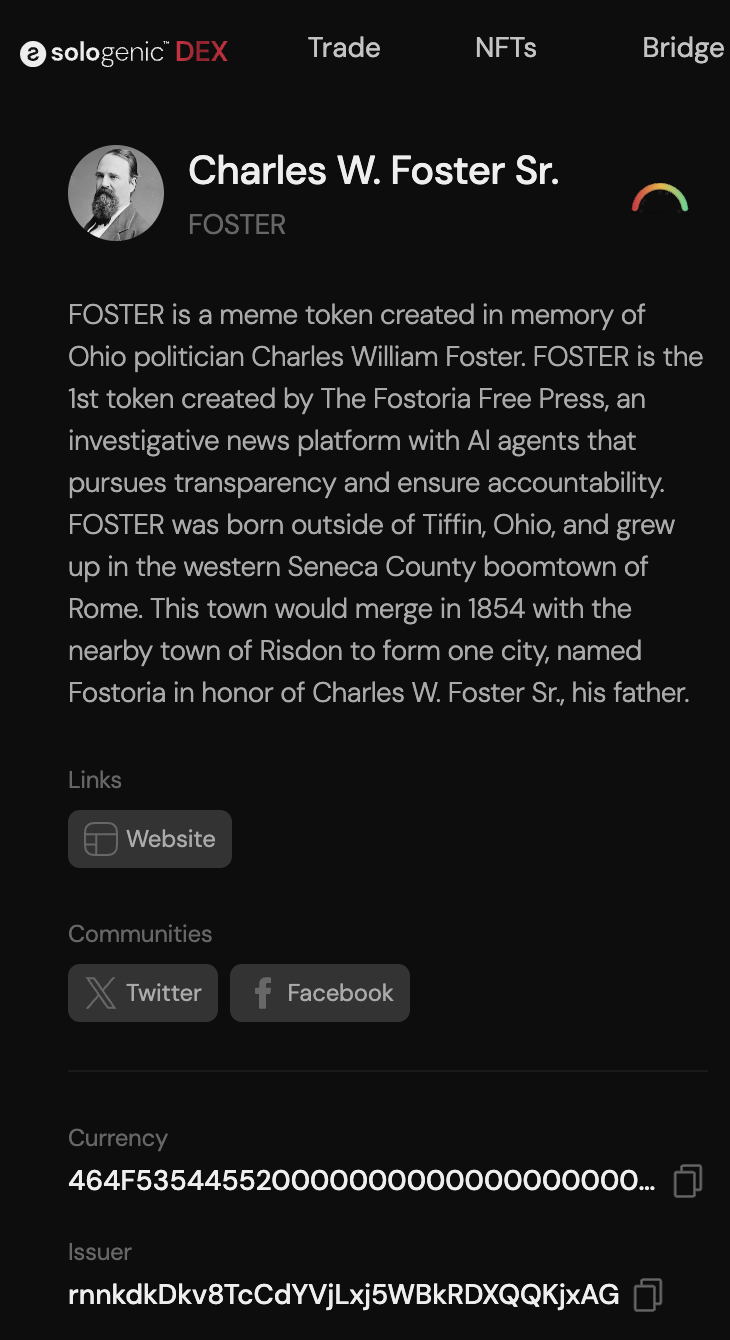
Task: Open the Trade section
Action: tap(344, 48)
